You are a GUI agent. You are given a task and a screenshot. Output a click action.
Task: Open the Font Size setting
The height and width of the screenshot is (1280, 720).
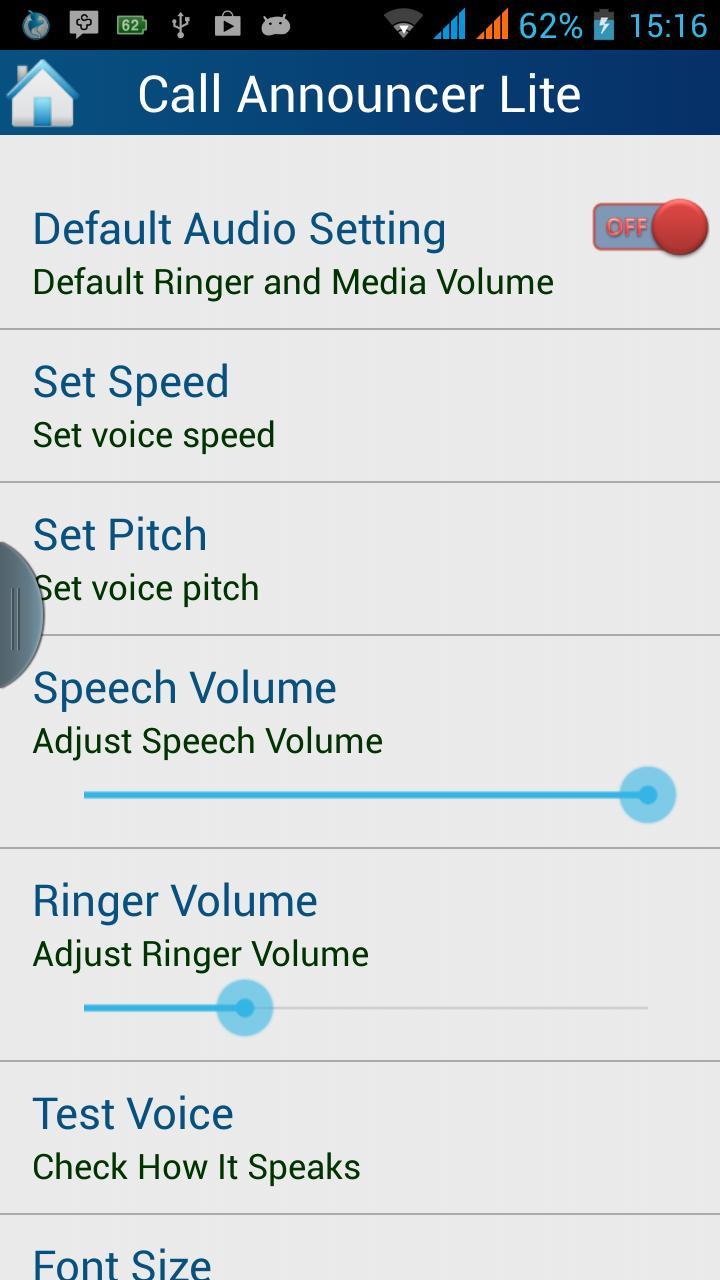point(360,1249)
